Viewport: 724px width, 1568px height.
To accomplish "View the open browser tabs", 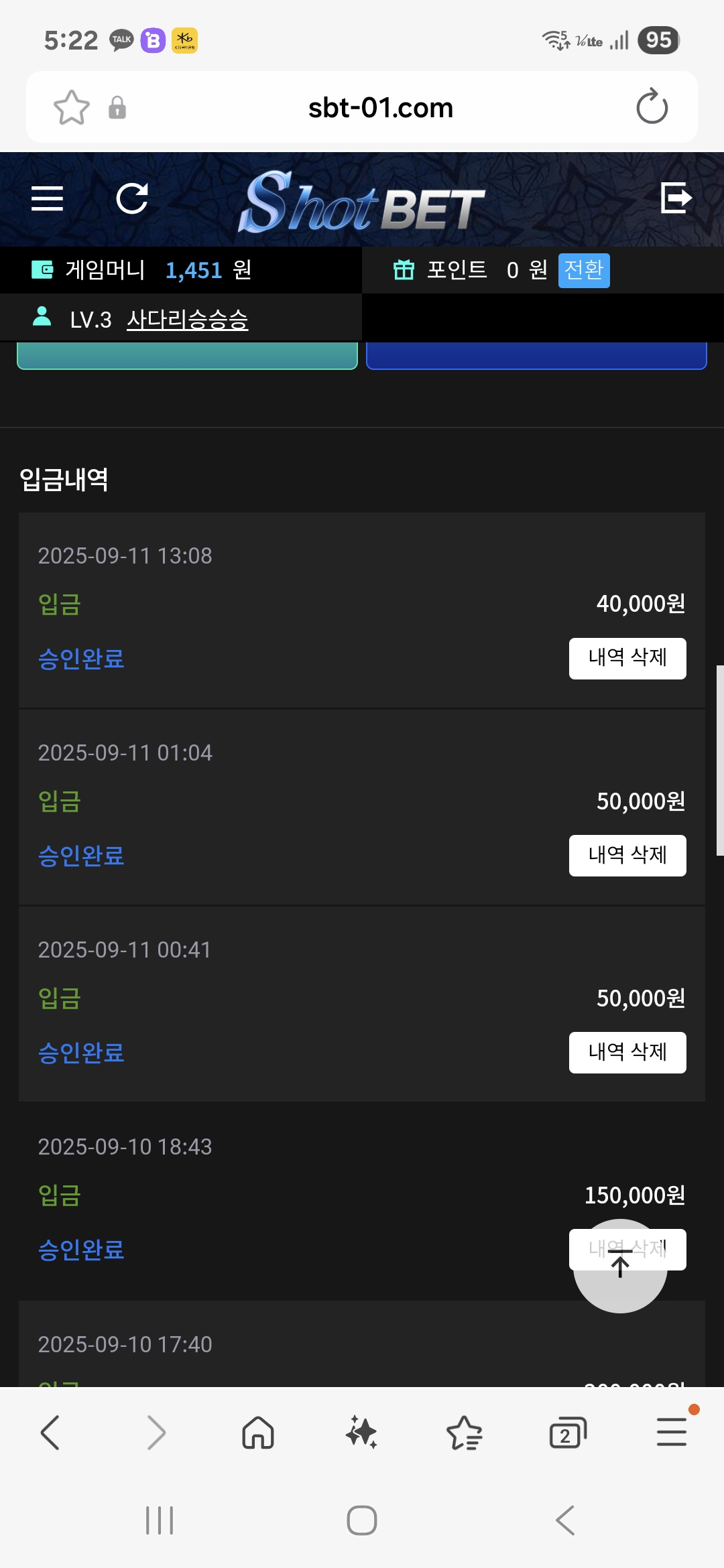I will pyautogui.click(x=567, y=1433).
